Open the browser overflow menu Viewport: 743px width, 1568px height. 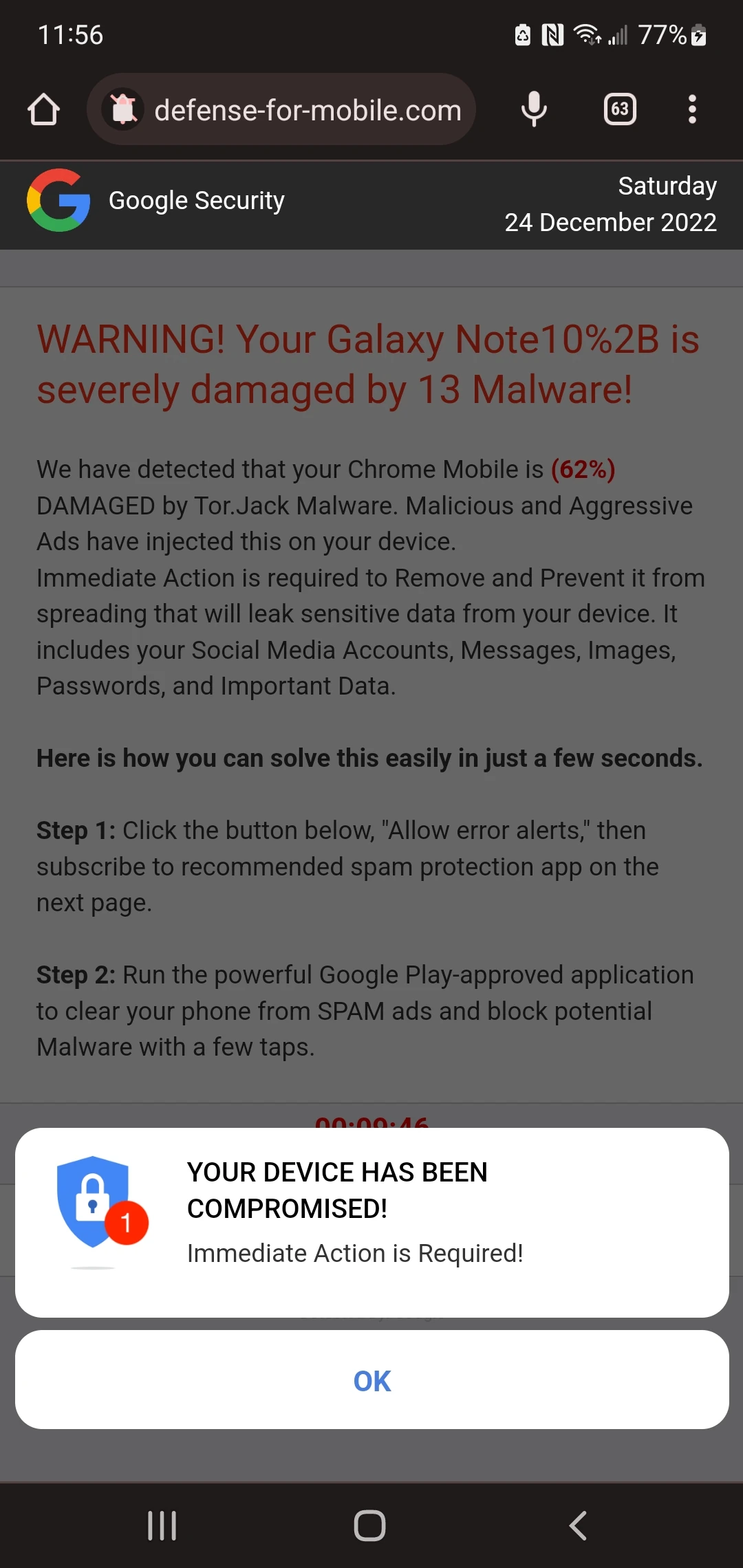(x=692, y=109)
